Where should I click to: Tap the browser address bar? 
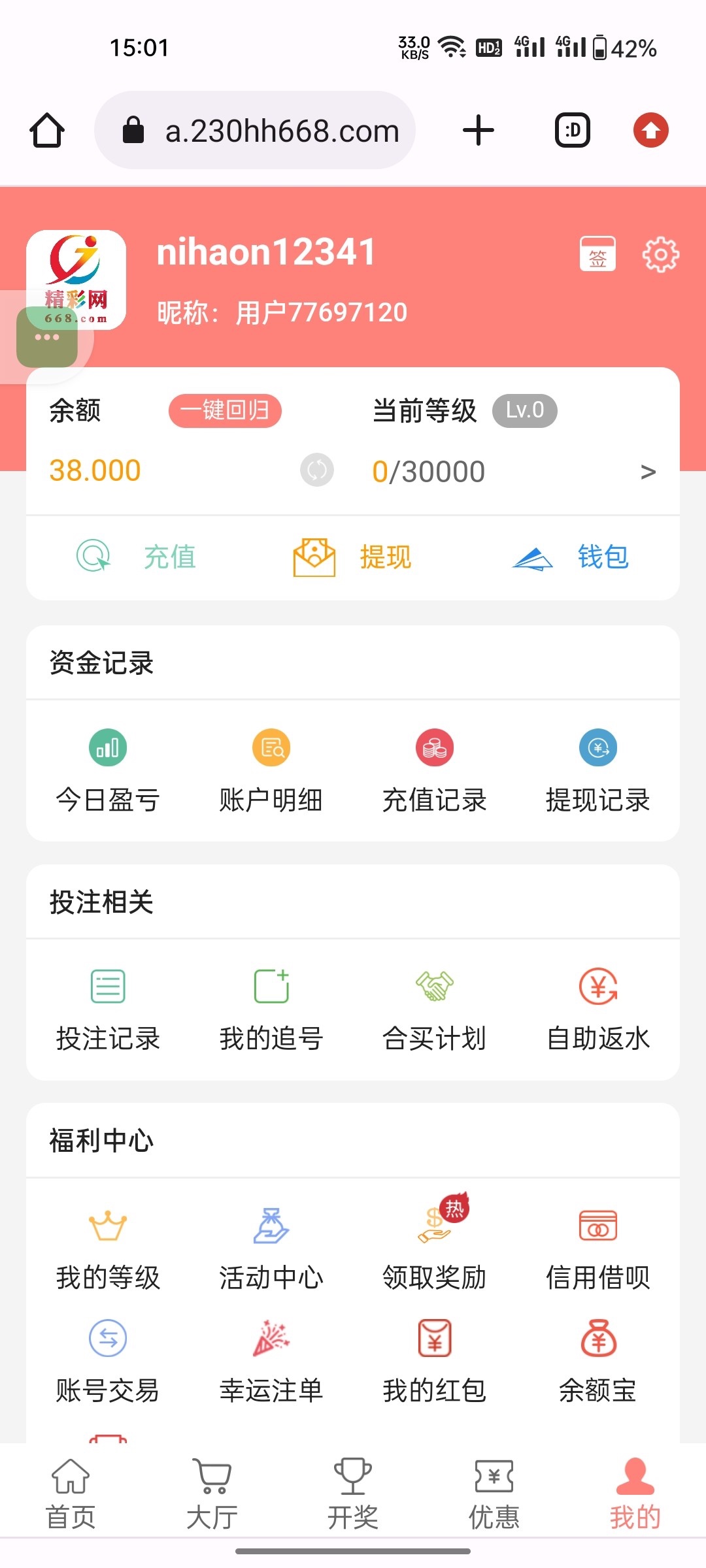point(256,130)
